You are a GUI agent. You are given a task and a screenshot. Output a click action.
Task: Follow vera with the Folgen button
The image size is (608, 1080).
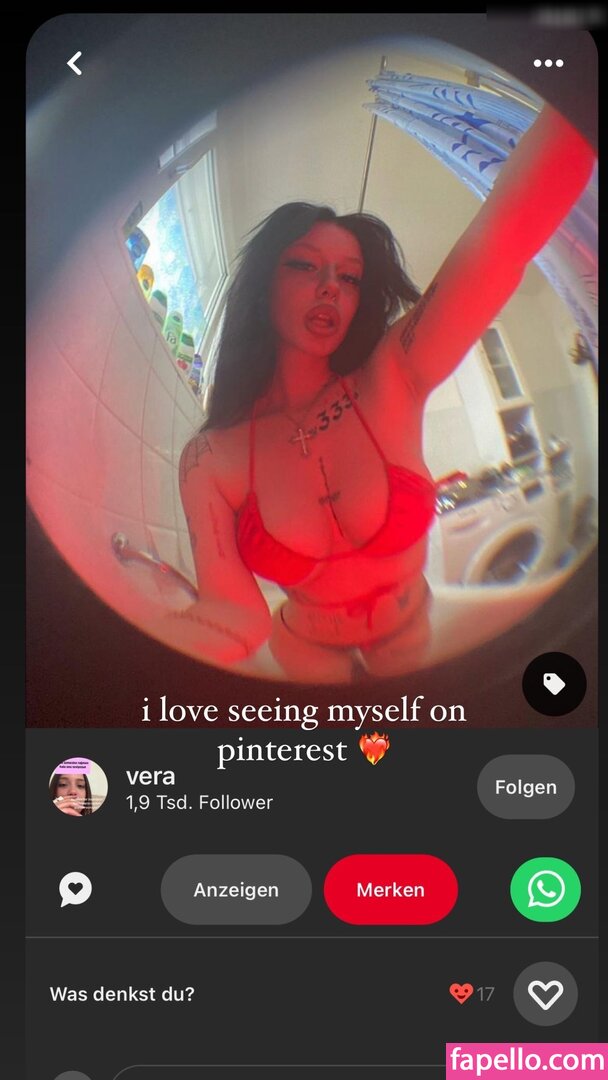click(x=525, y=787)
